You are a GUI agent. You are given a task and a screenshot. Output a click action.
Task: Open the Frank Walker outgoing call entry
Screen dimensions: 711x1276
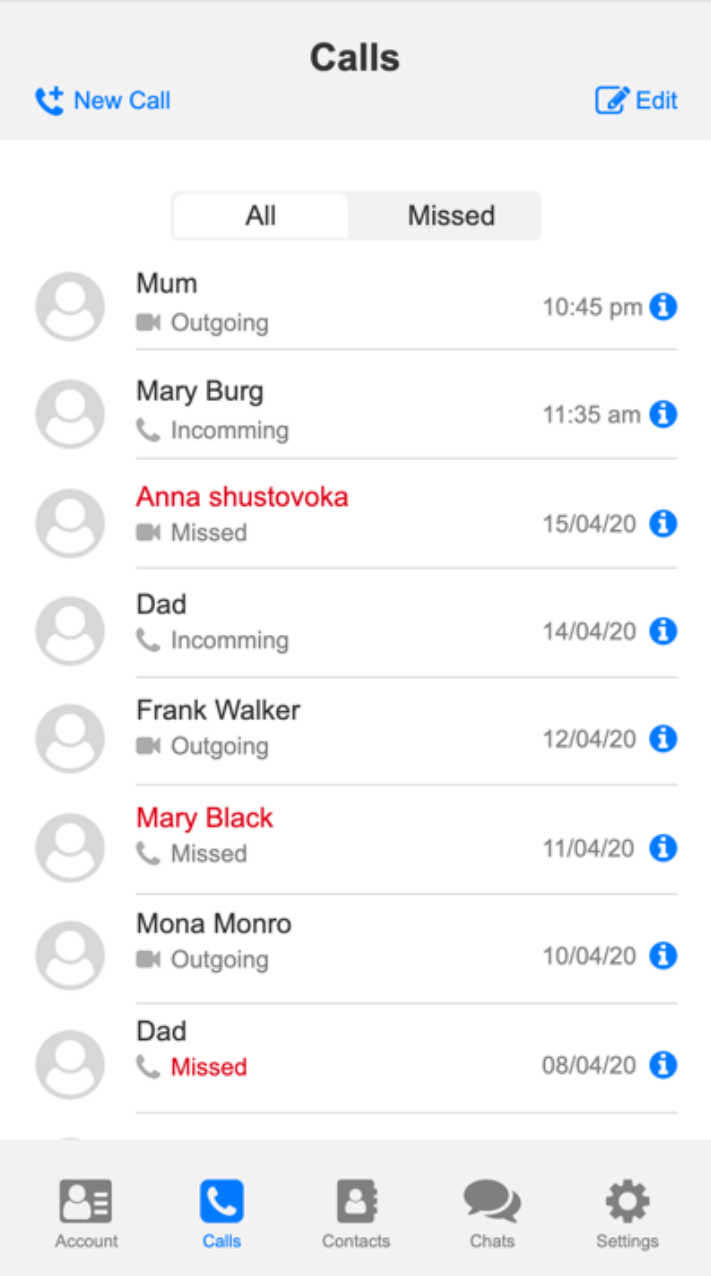pos(356,731)
